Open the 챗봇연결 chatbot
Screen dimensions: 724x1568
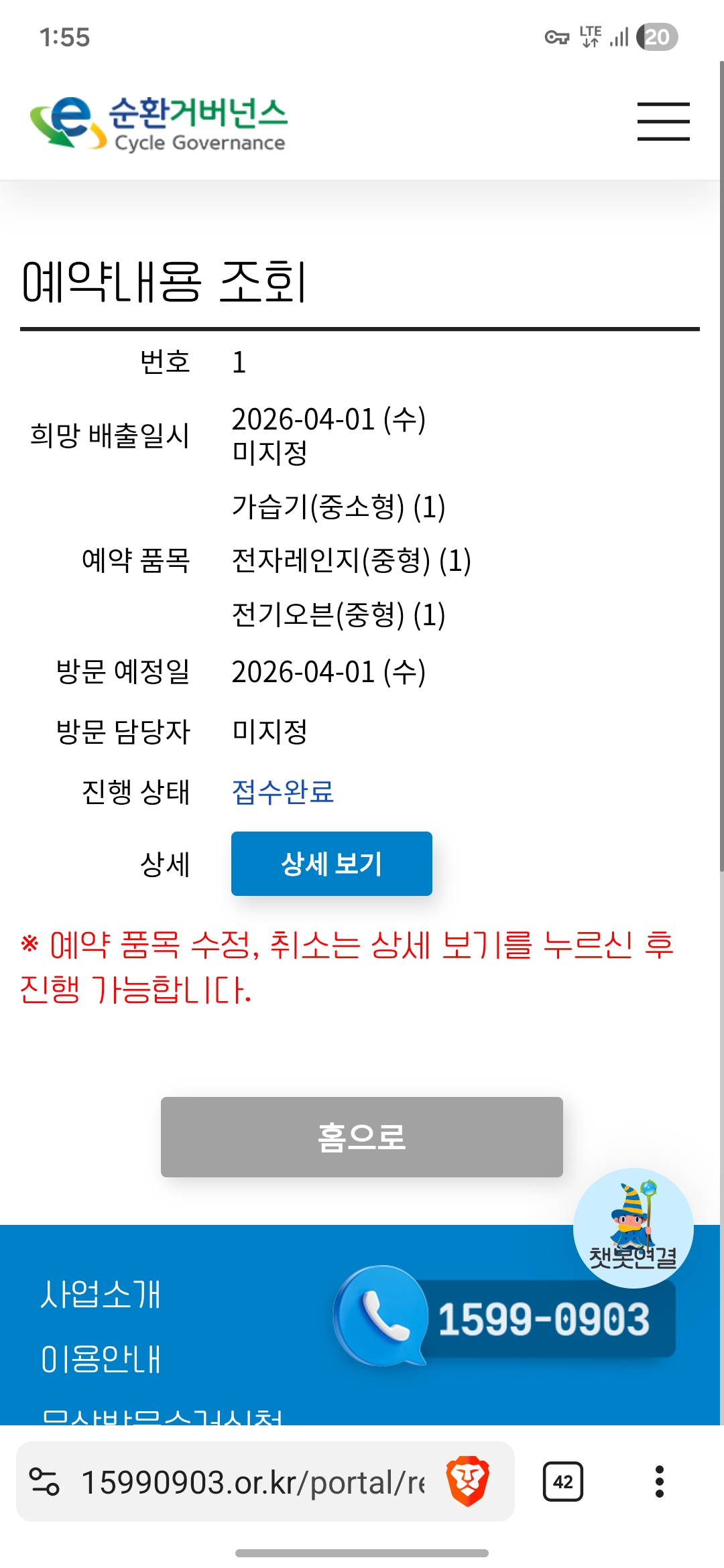coord(633,1228)
